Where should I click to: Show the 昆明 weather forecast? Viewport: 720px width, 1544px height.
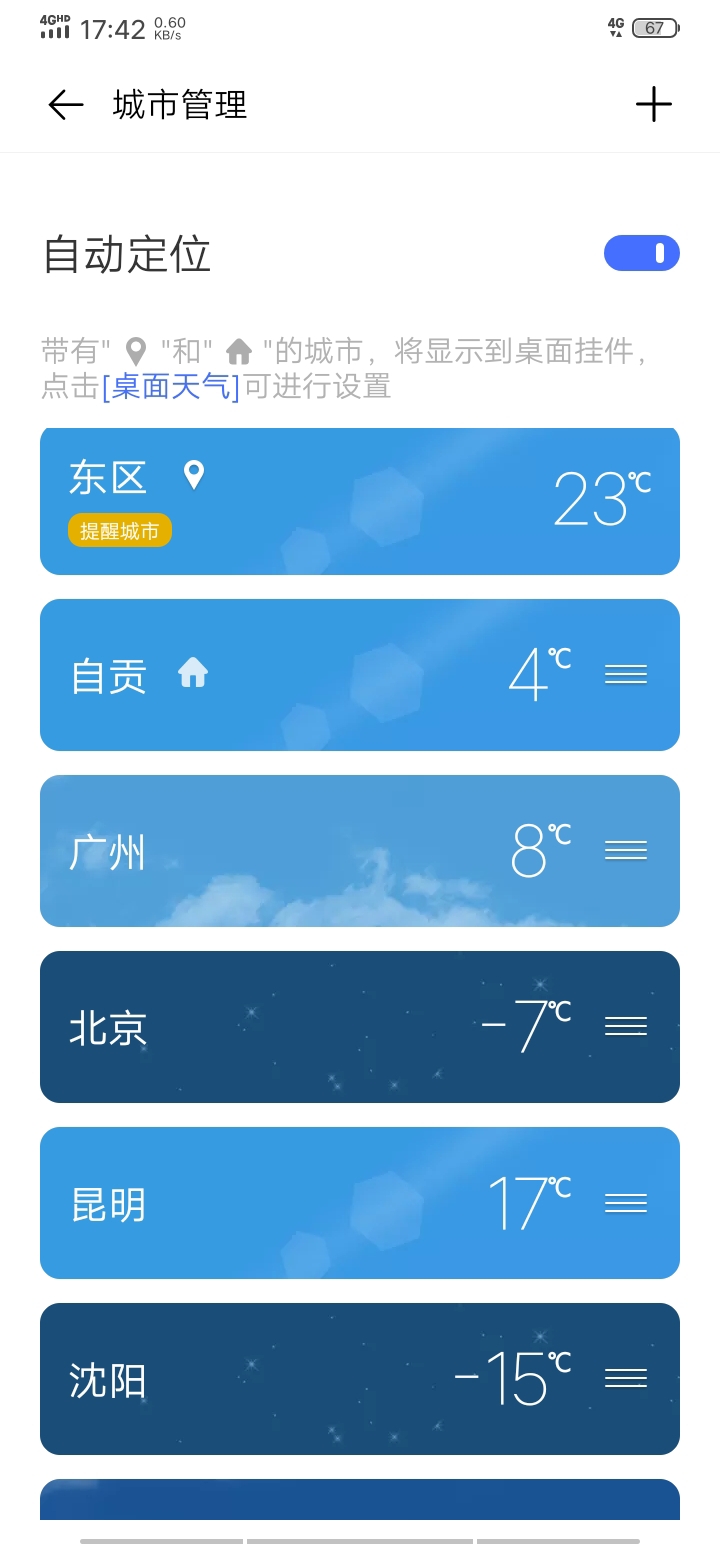click(x=300, y=1204)
